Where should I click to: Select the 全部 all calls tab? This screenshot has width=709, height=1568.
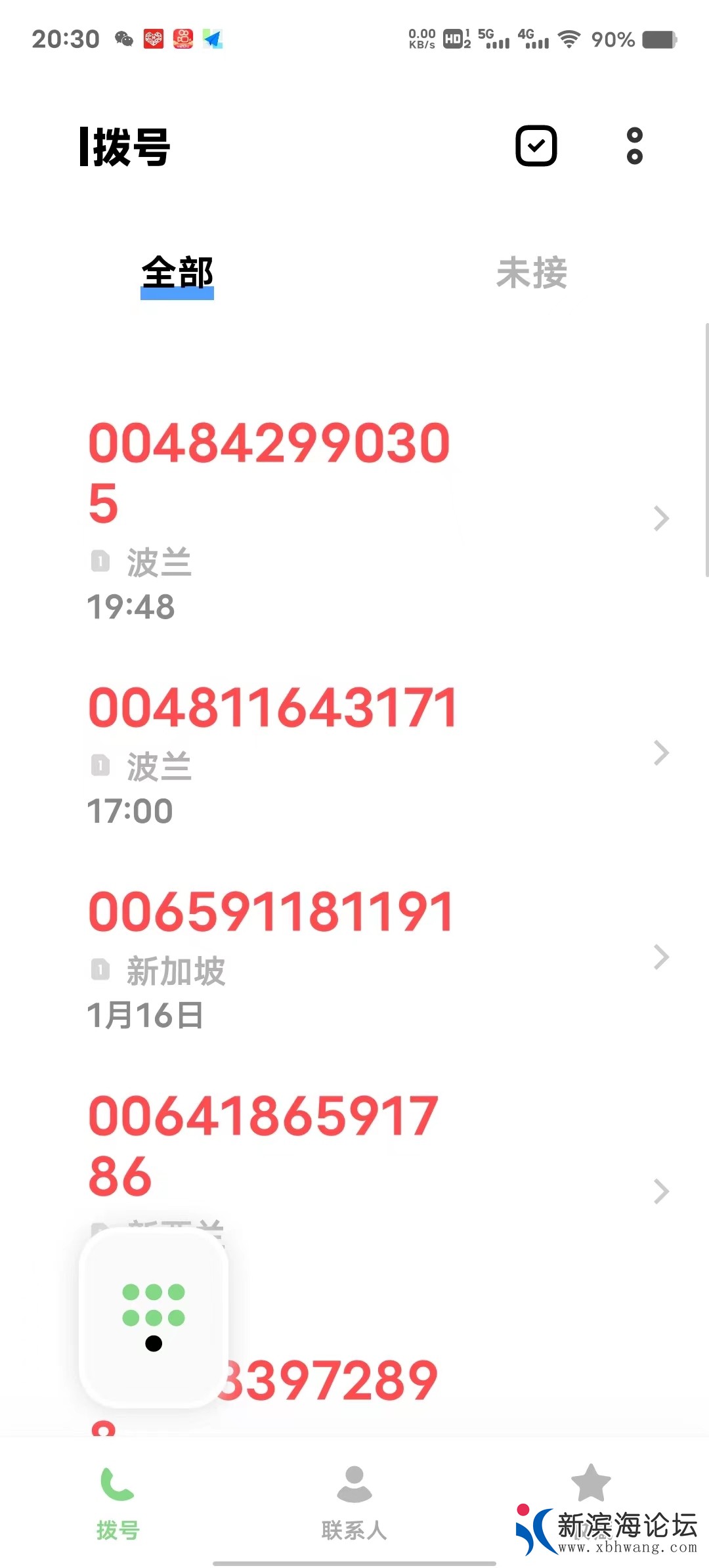(x=177, y=273)
